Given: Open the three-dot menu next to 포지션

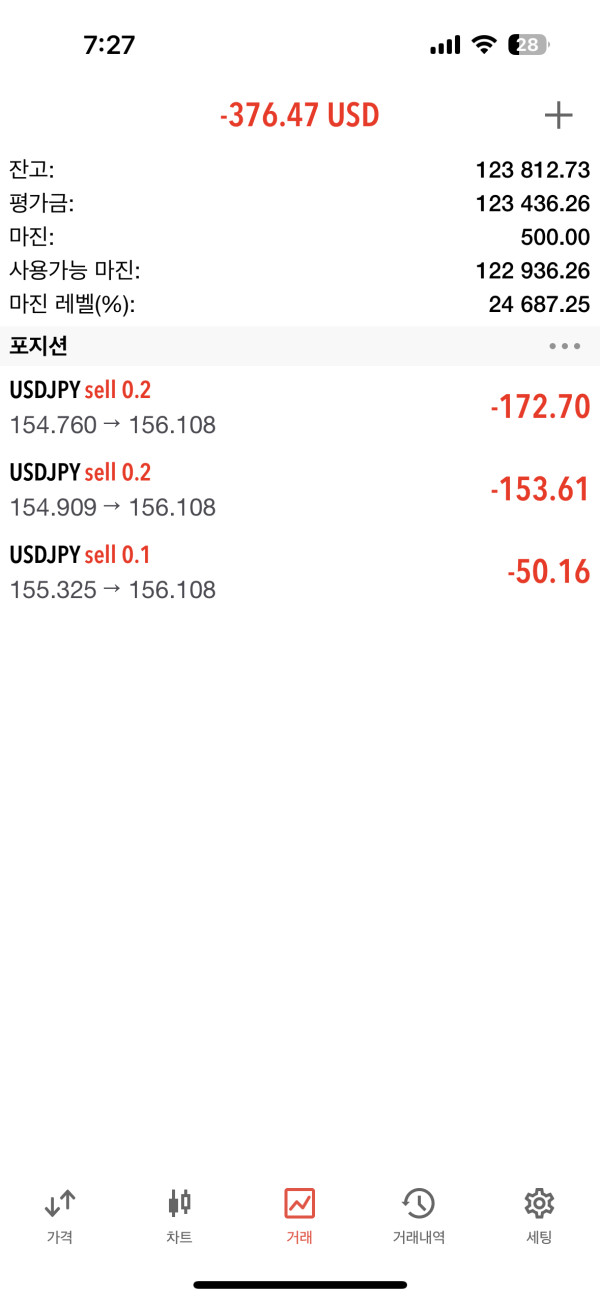Looking at the screenshot, I should (564, 347).
